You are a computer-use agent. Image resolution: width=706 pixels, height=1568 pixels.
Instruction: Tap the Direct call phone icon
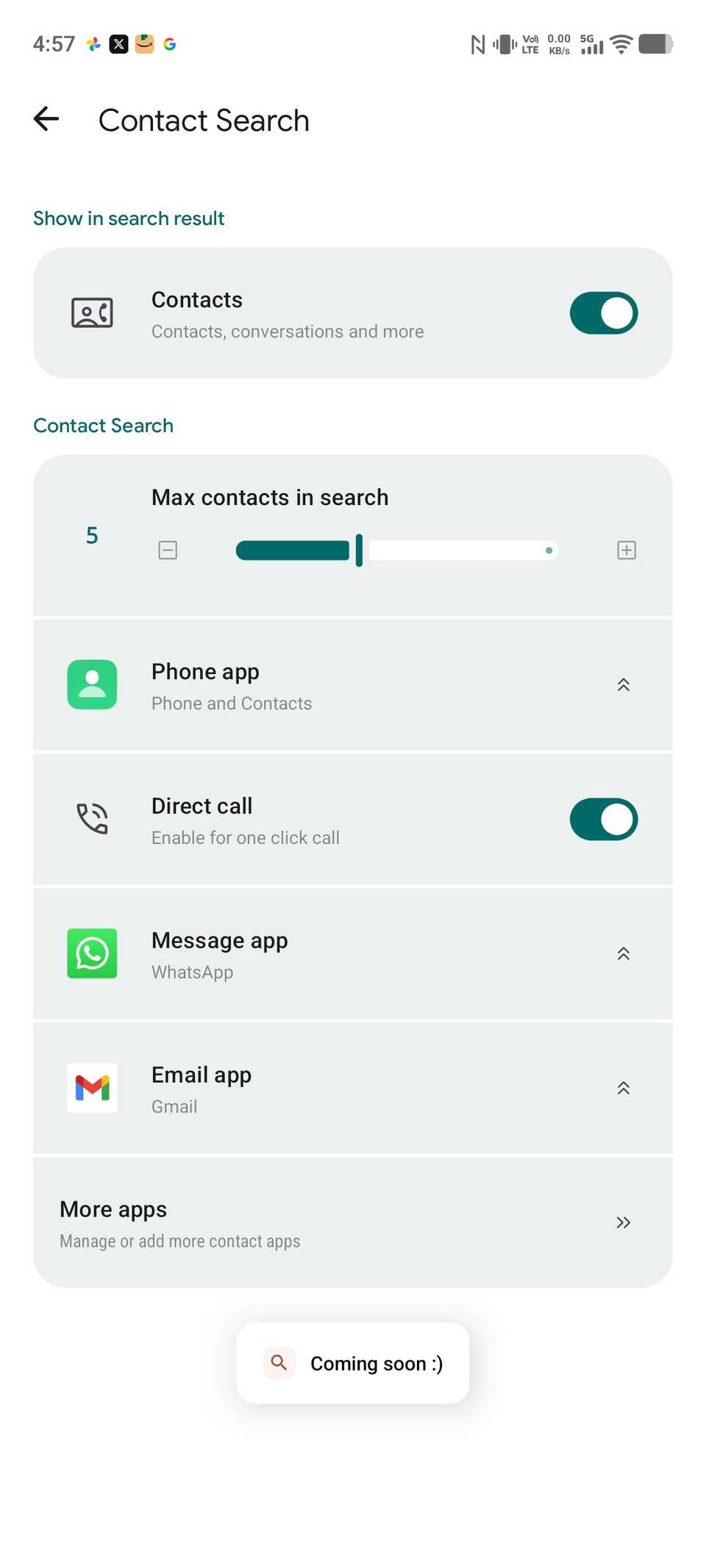point(91,818)
